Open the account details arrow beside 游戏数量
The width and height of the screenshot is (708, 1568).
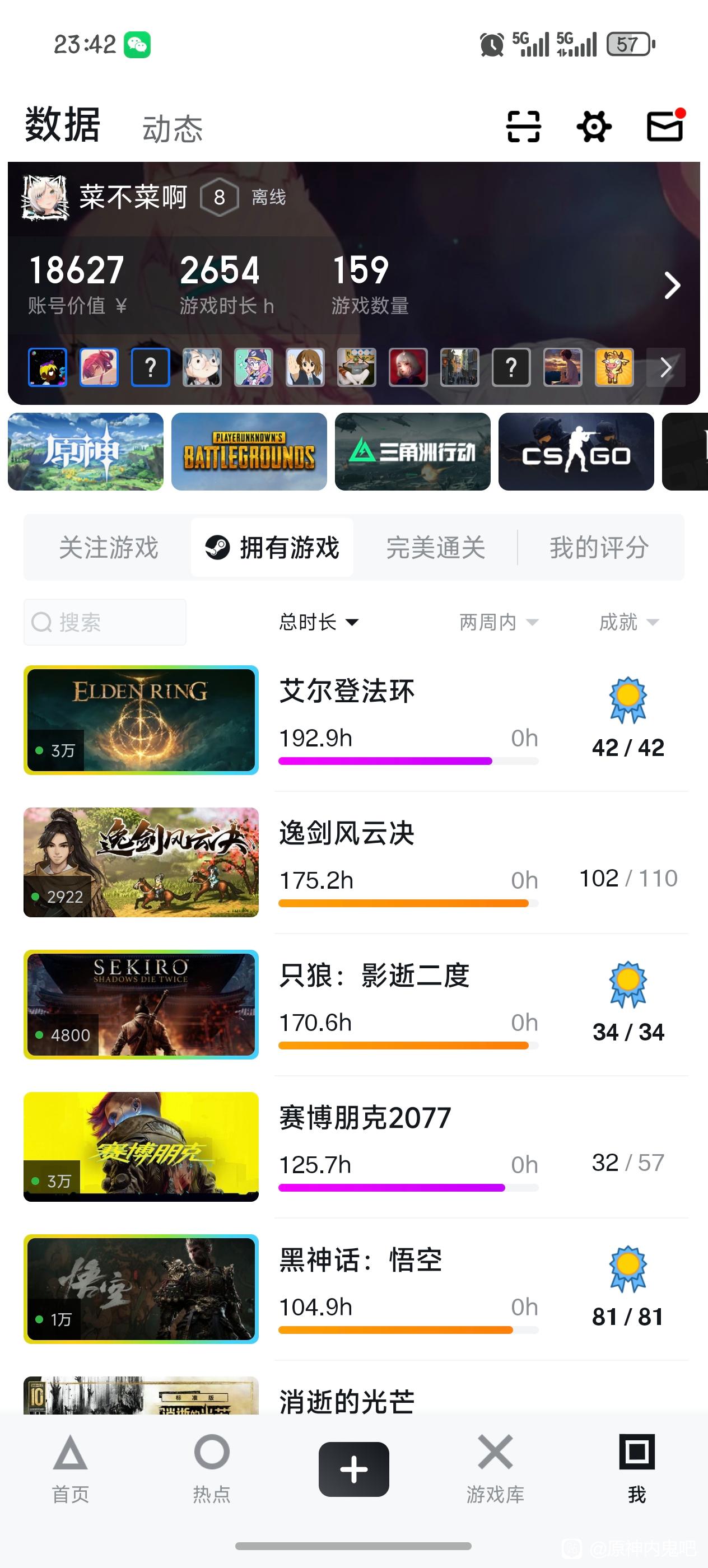pos(672,285)
